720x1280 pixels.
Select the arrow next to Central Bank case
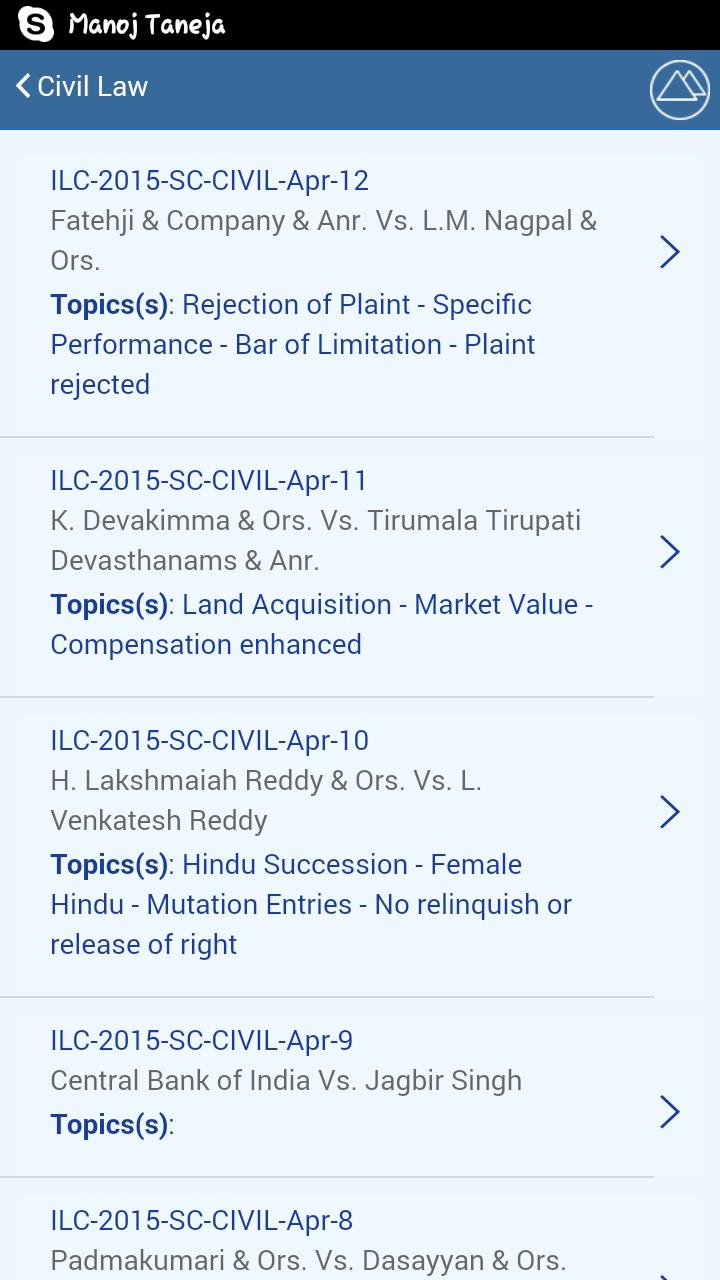click(x=670, y=1112)
